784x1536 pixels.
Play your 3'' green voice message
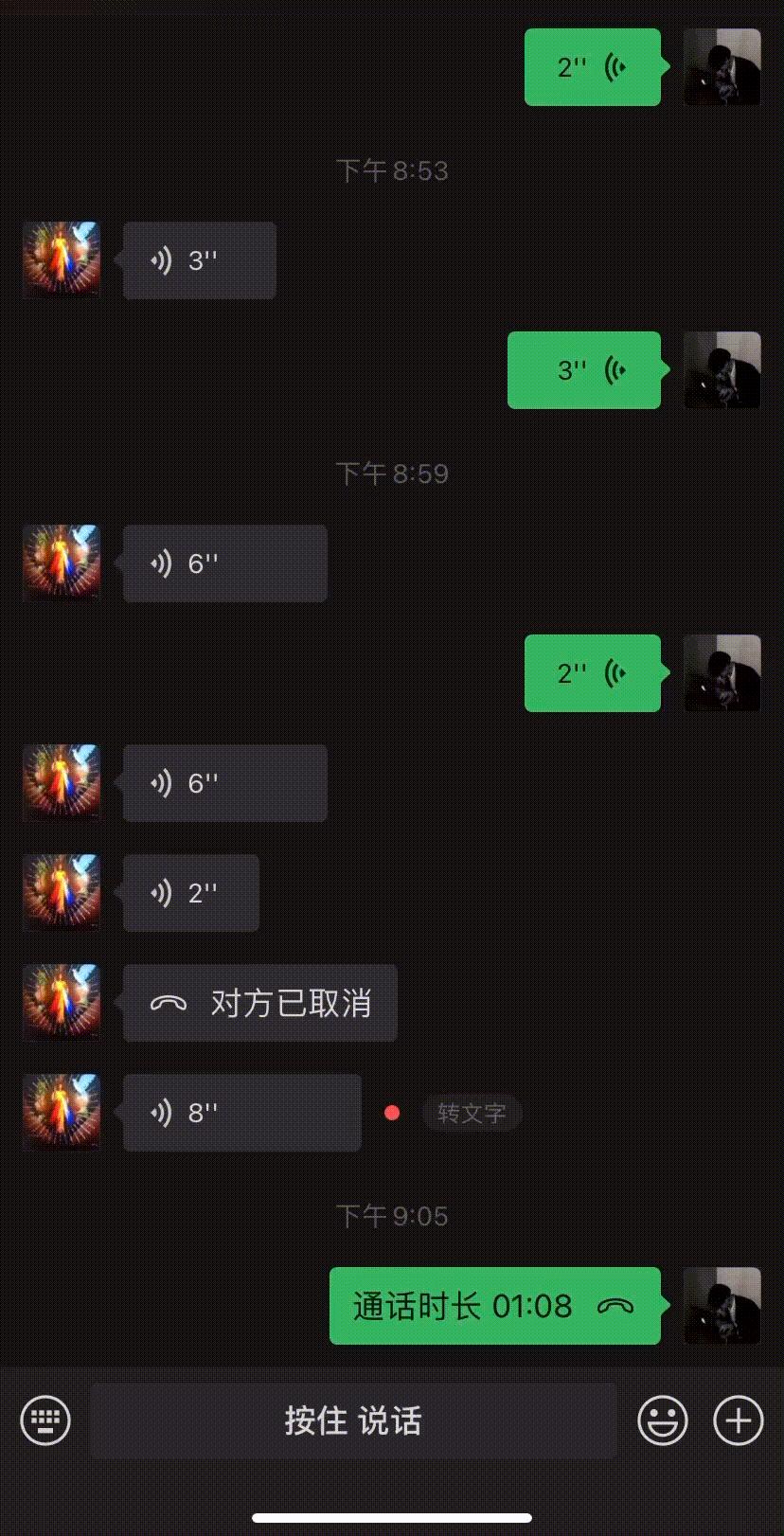click(x=583, y=370)
